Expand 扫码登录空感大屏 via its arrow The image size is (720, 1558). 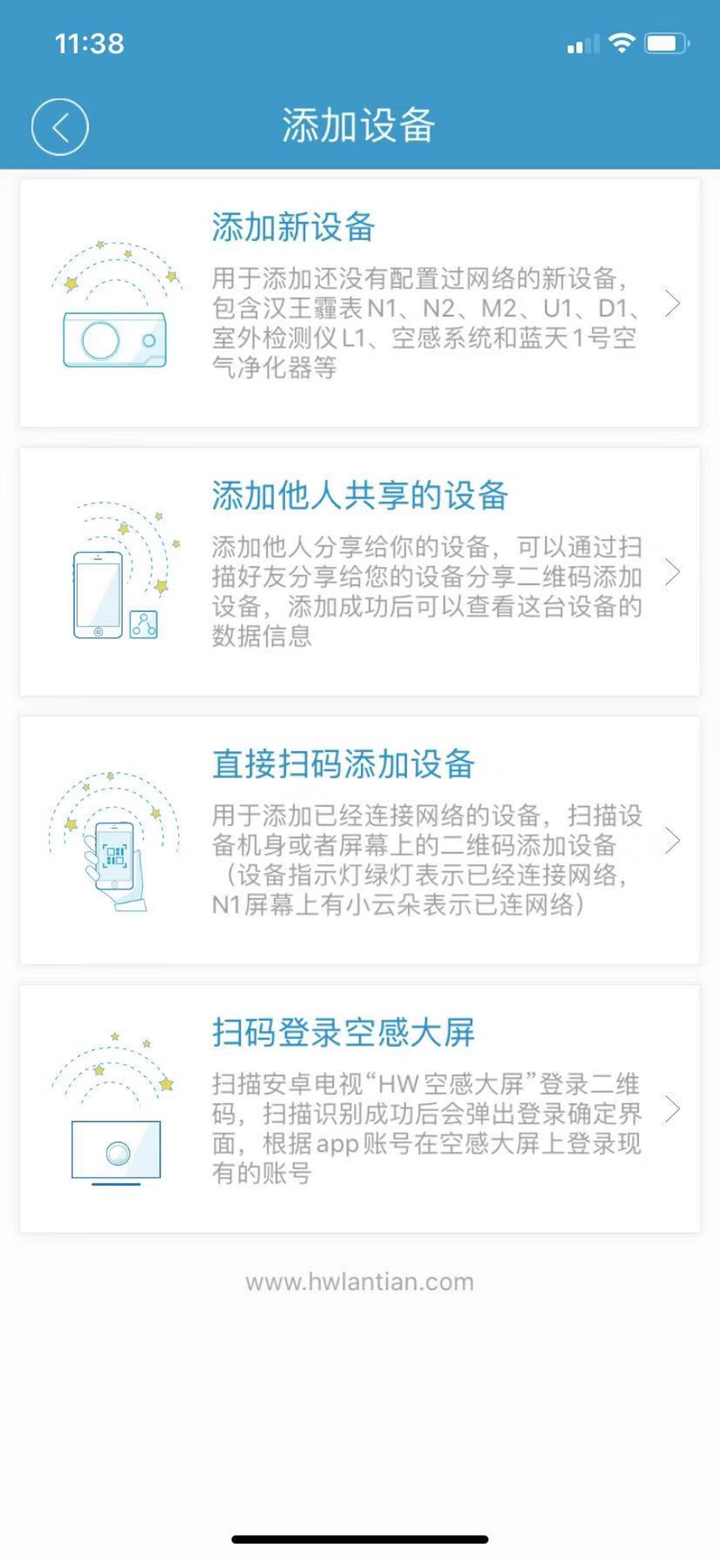point(672,1108)
